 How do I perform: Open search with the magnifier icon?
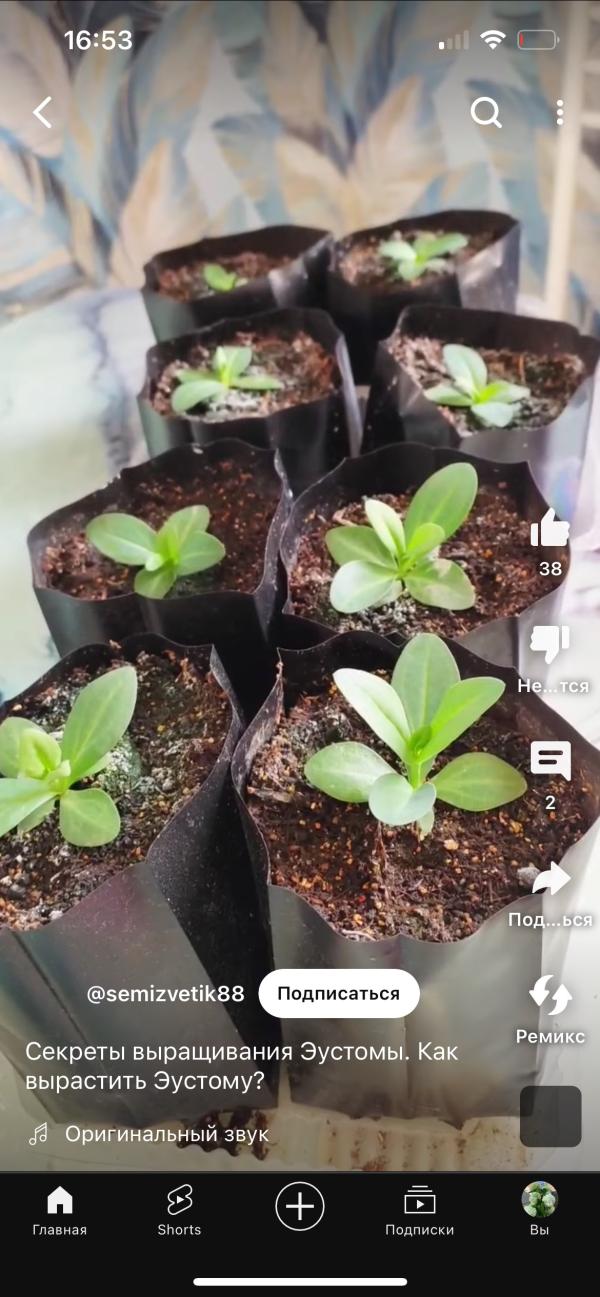486,113
